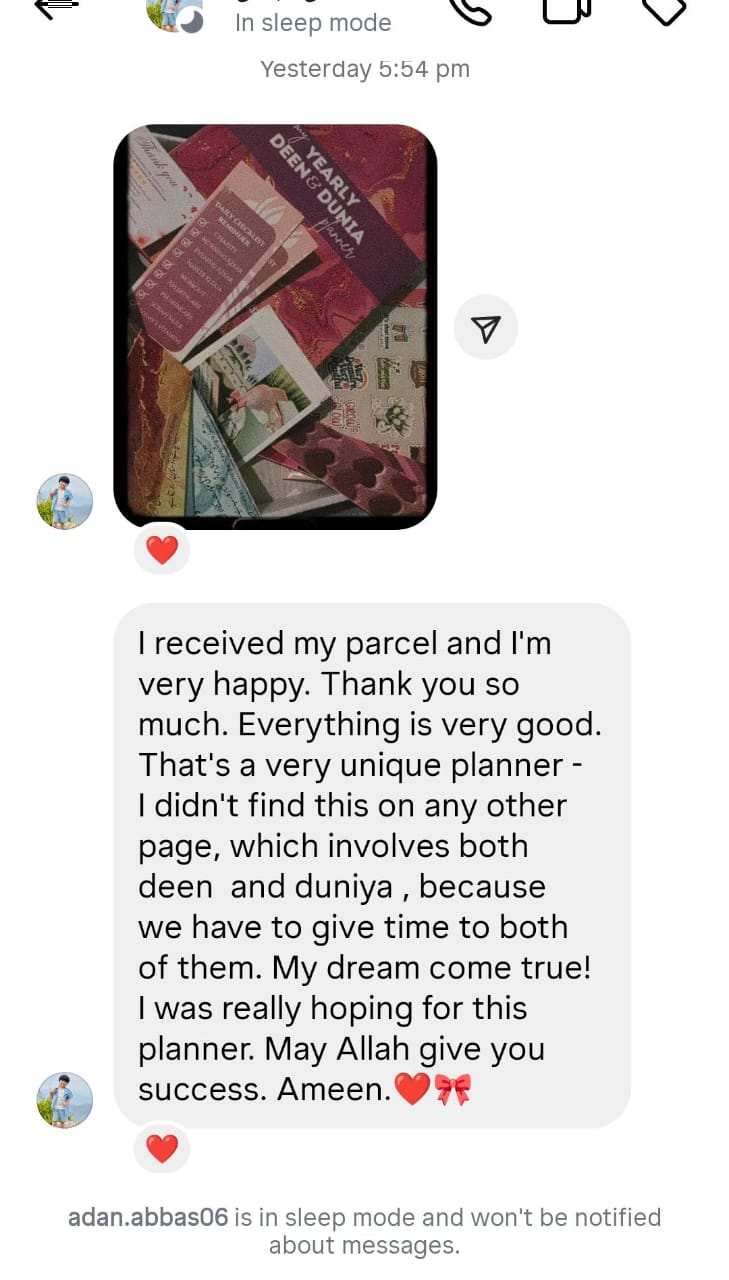
Task: Start a video call from the header
Action: pyautogui.click(x=568, y=8)
